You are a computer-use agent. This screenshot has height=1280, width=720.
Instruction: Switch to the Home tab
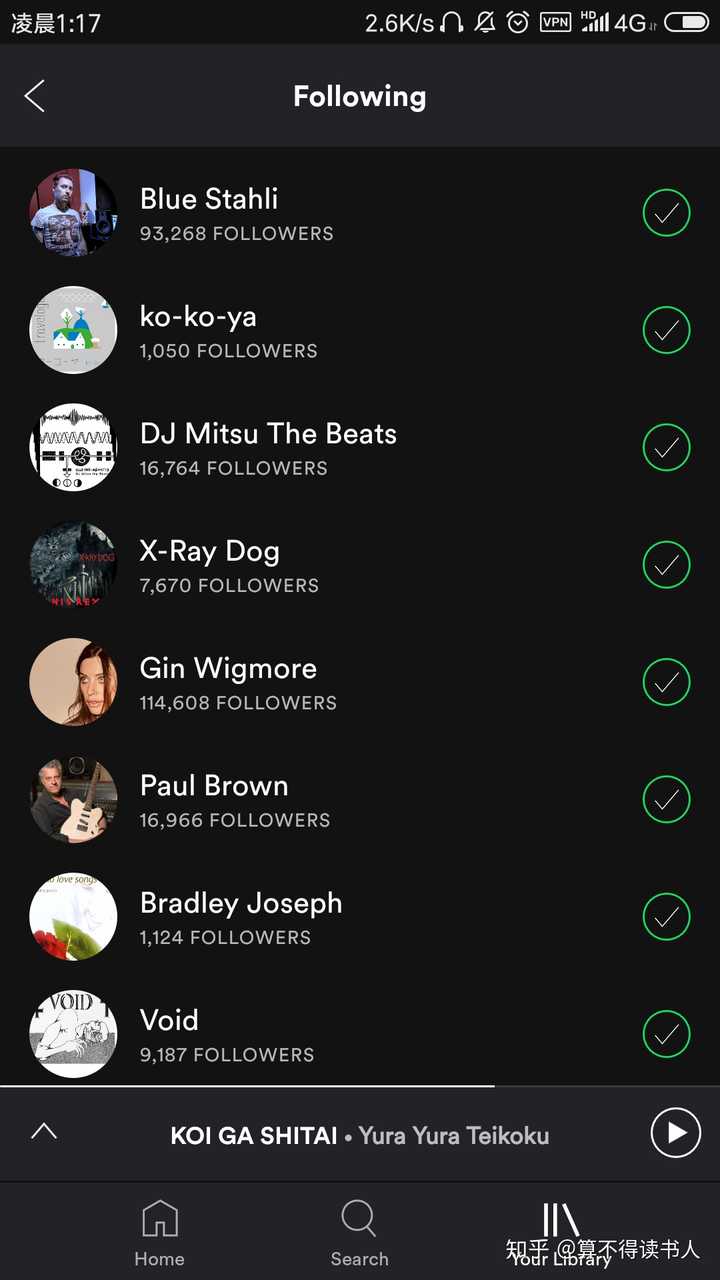tap(159, 1233)
